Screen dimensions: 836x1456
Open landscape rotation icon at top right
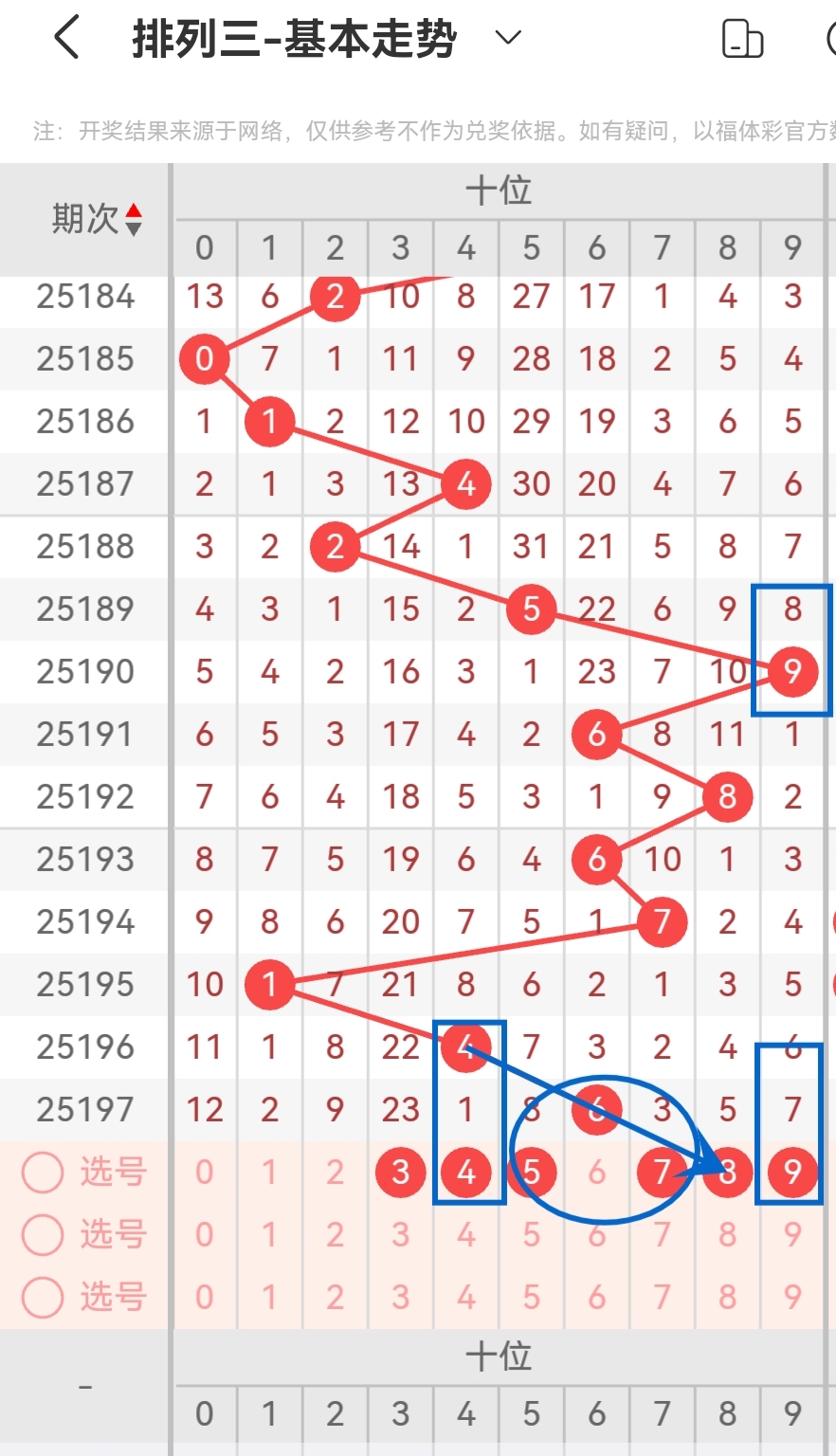click(743, 40)
